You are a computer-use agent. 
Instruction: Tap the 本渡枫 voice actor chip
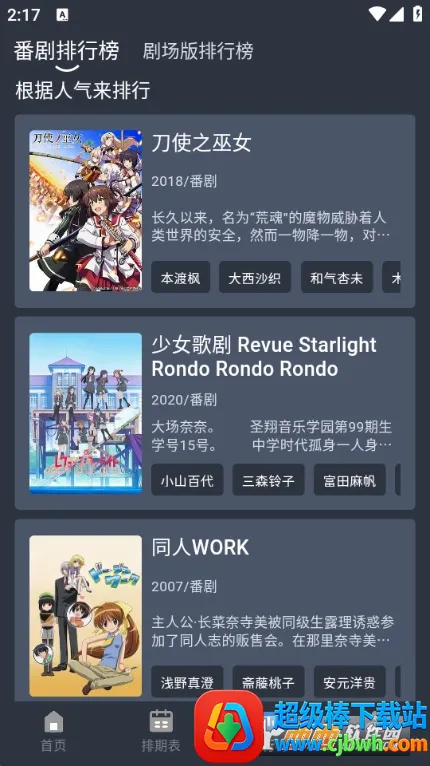(x=180, y=277)
